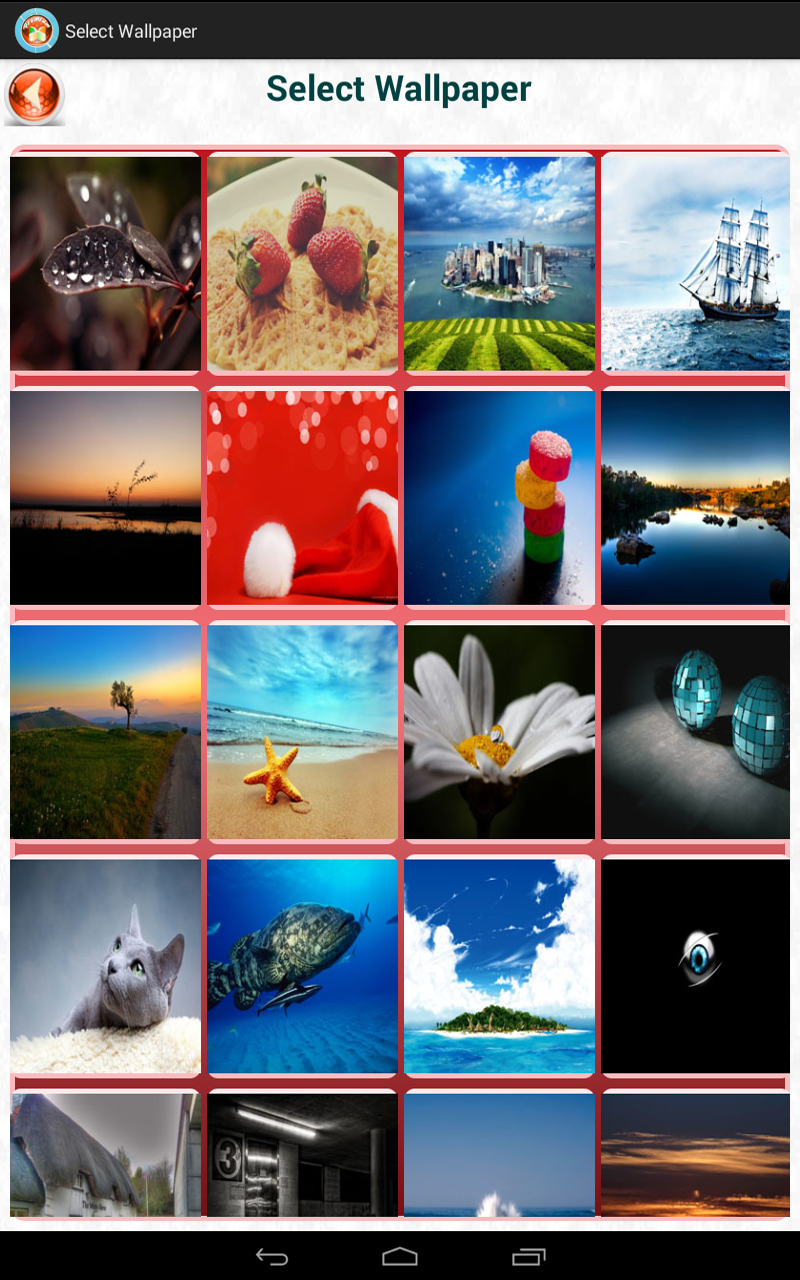Choose the calm river reflection wallpaper
800x1280 pixels.
[x=696, y=498]
